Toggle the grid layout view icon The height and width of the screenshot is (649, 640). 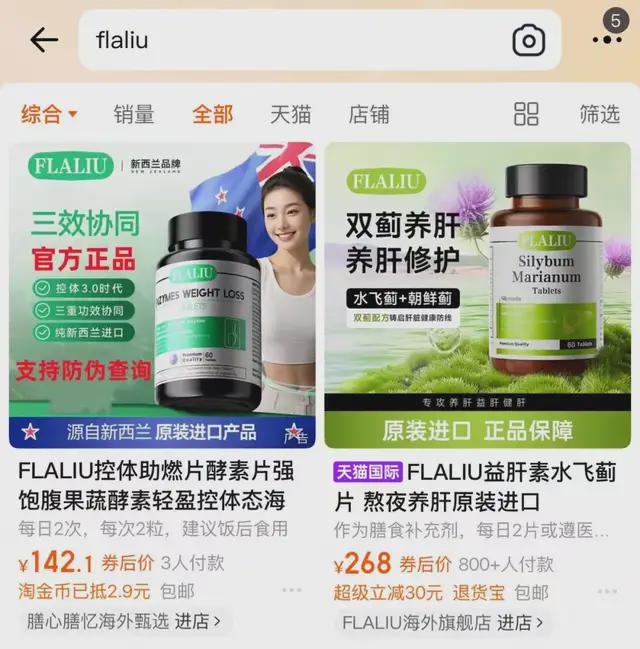click(x=526, y=114)
